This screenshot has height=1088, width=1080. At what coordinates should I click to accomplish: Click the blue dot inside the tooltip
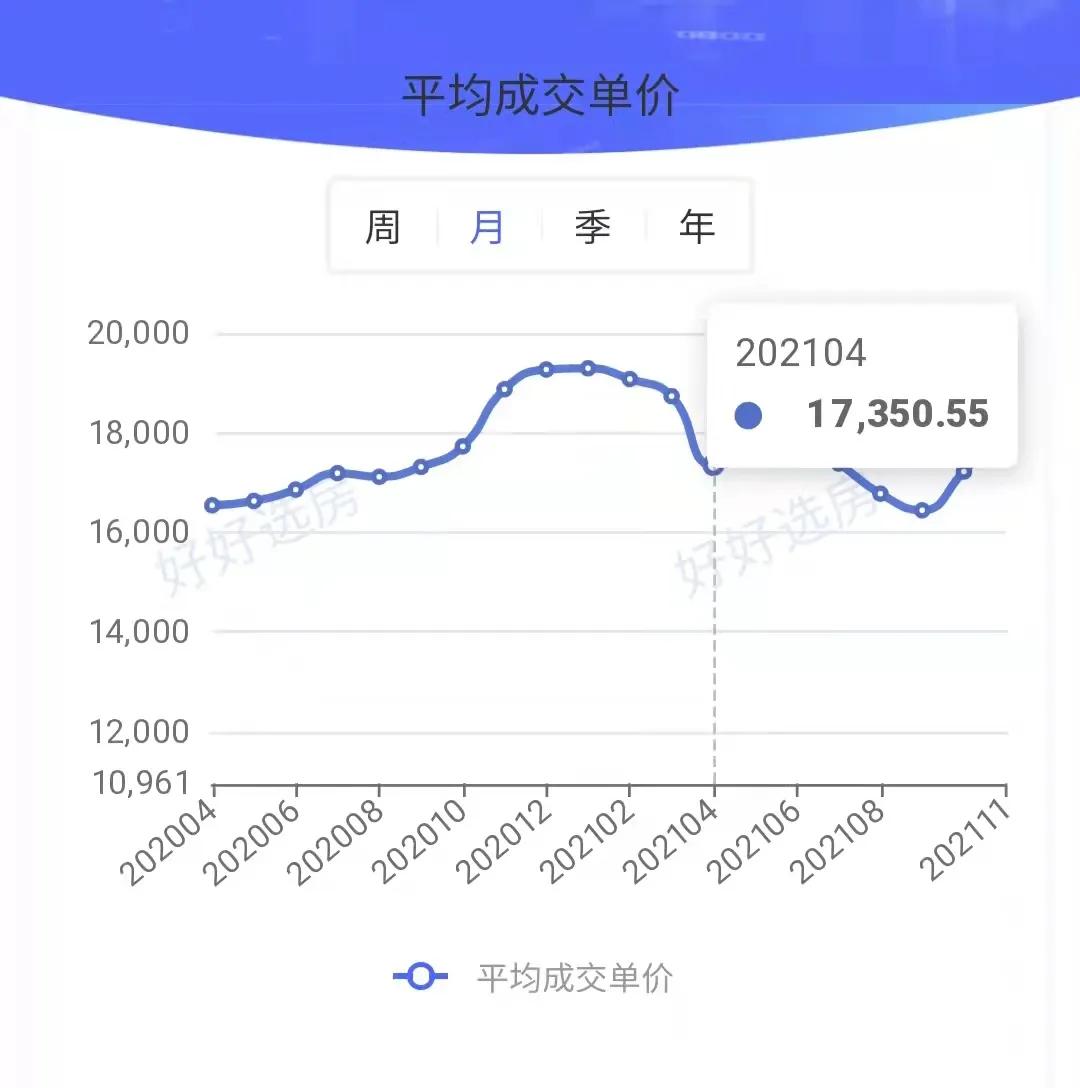(748, 413)
